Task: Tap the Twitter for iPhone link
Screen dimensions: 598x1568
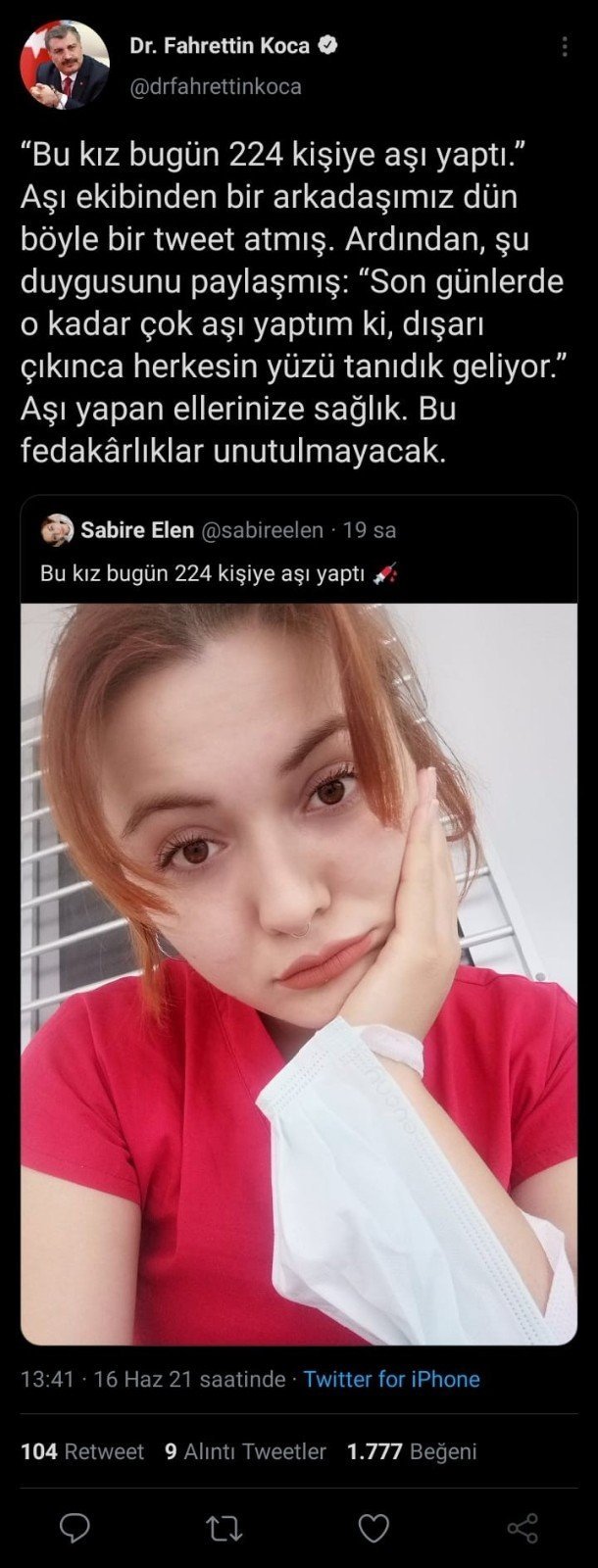Action: pos(391,1379)
